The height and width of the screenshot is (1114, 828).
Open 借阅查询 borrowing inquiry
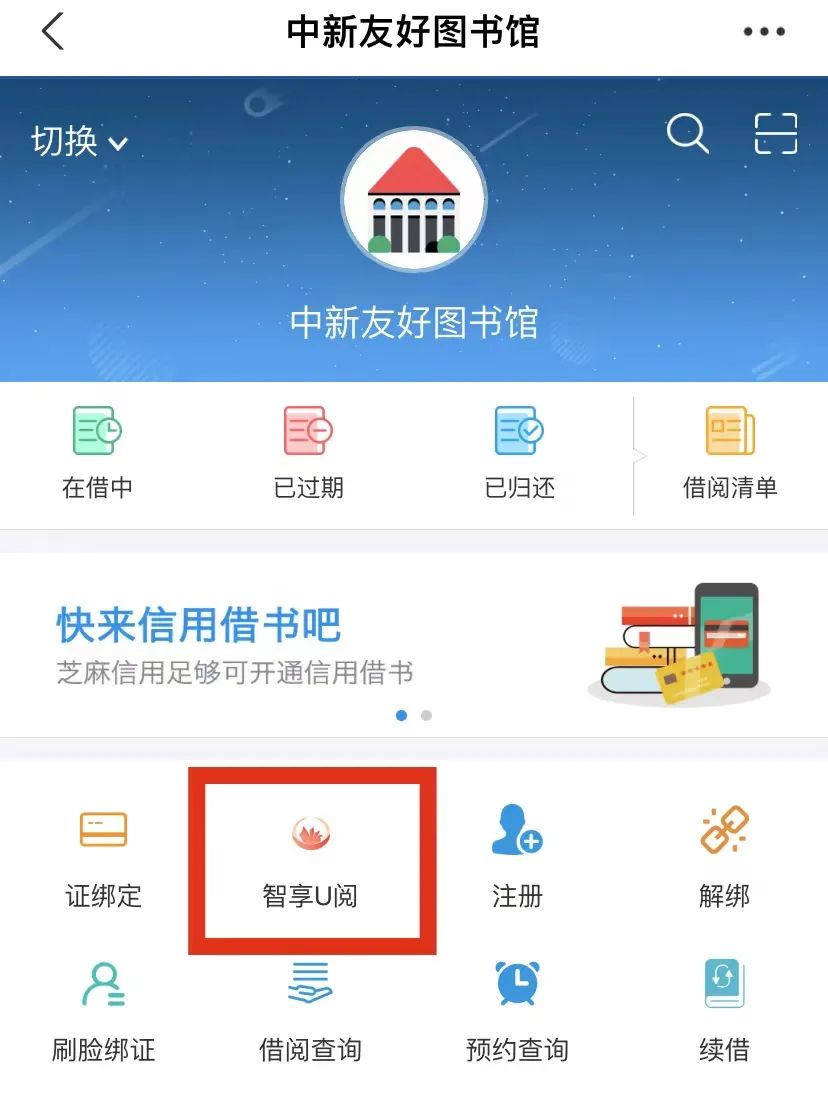click(310, 1010)
